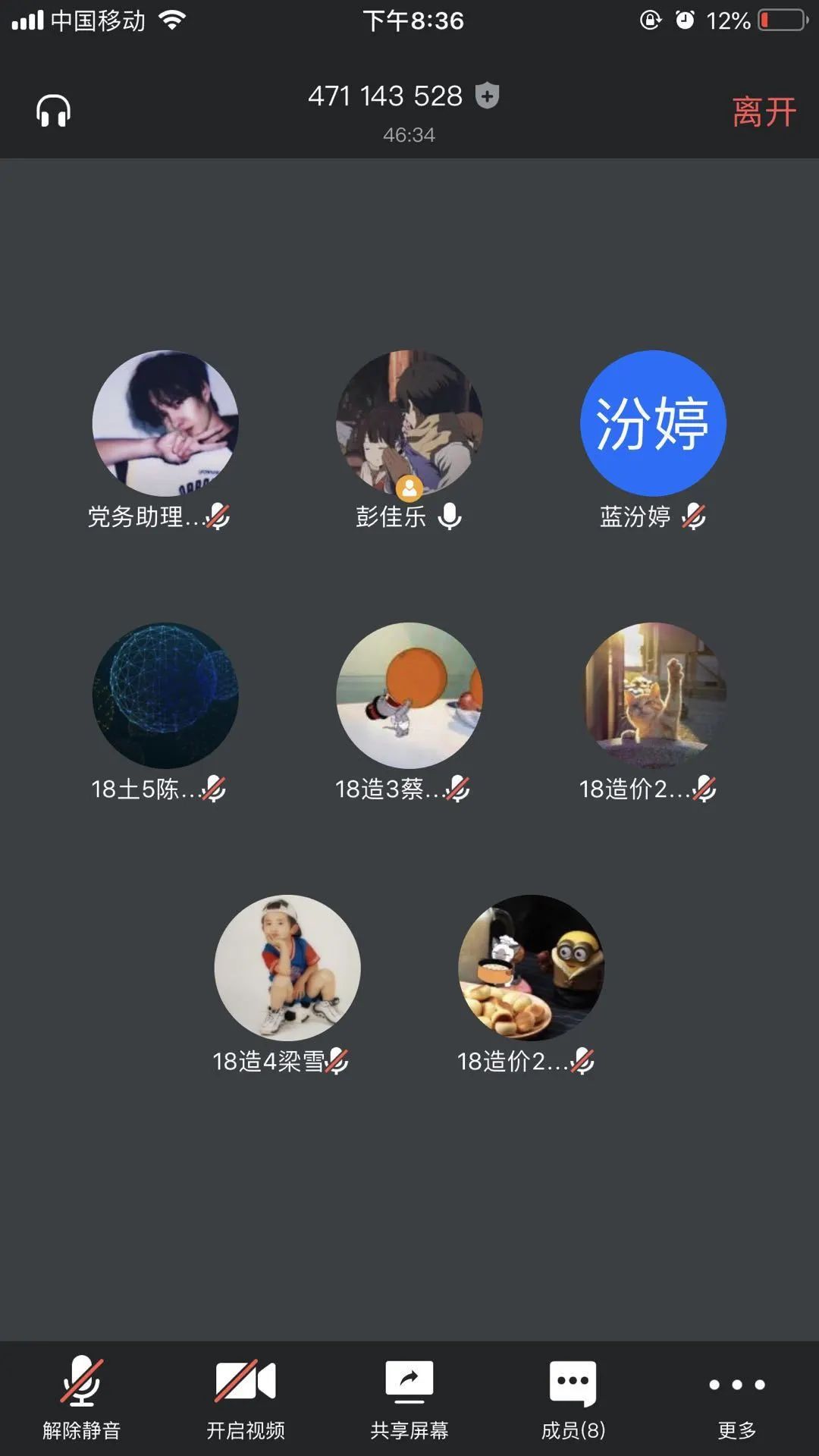Unmute microphone via 解除静音
This screenshot has width=819, height=1456.
click(81, 1397)
